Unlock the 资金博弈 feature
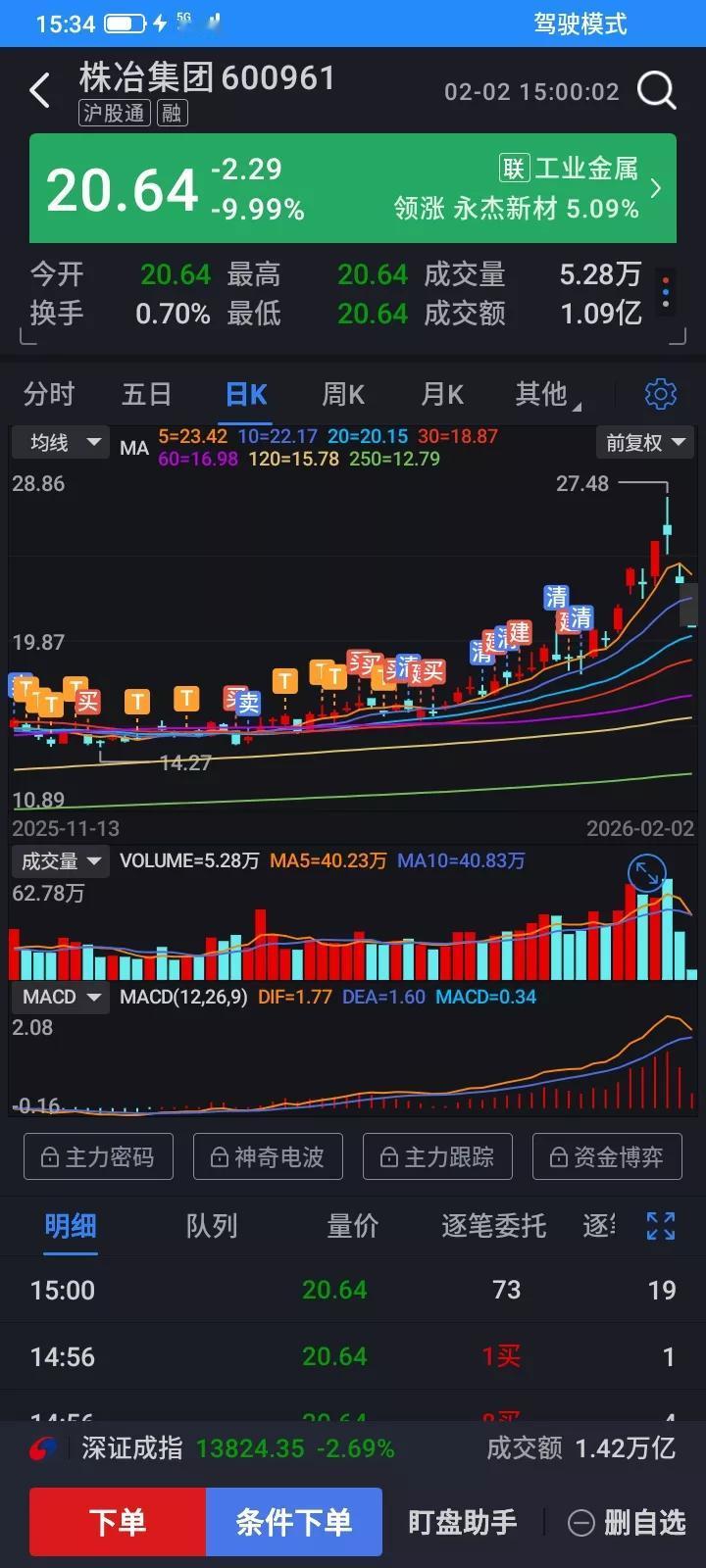The image size is (706, 1568). (x=607, y=1156)
